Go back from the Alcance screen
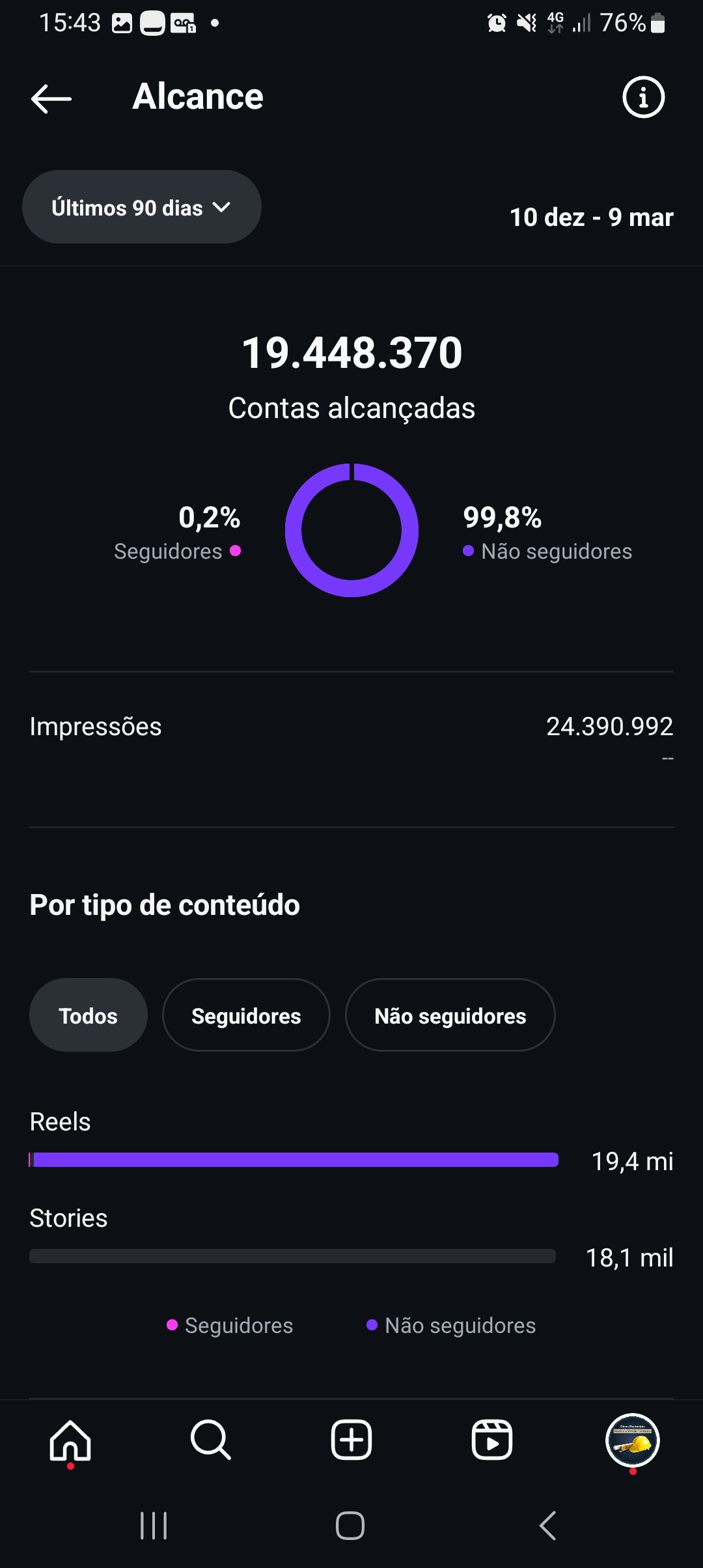This screenshot has height=1568, width=703. coord(51,98)
